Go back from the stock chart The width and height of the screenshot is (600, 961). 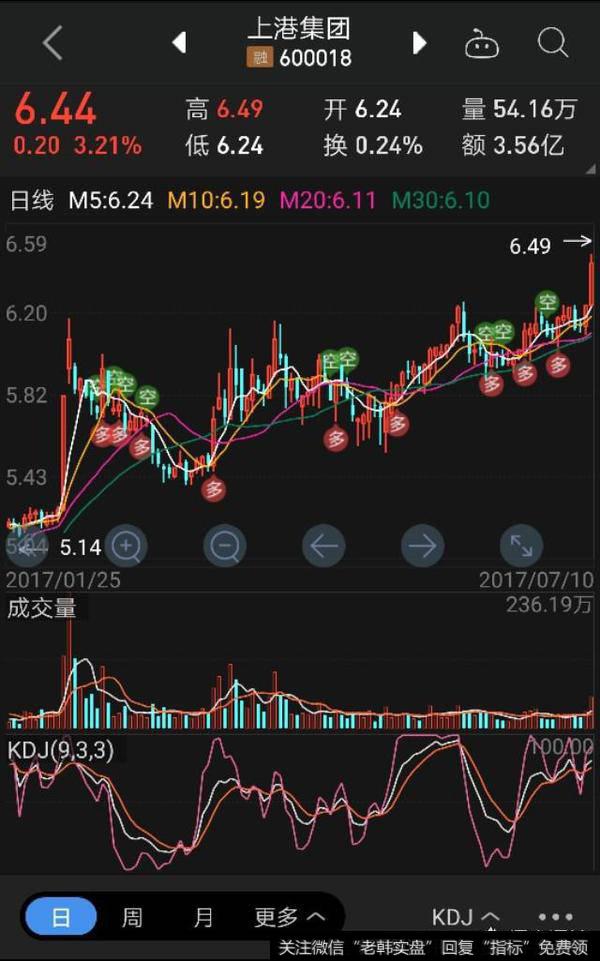[52, 43]
